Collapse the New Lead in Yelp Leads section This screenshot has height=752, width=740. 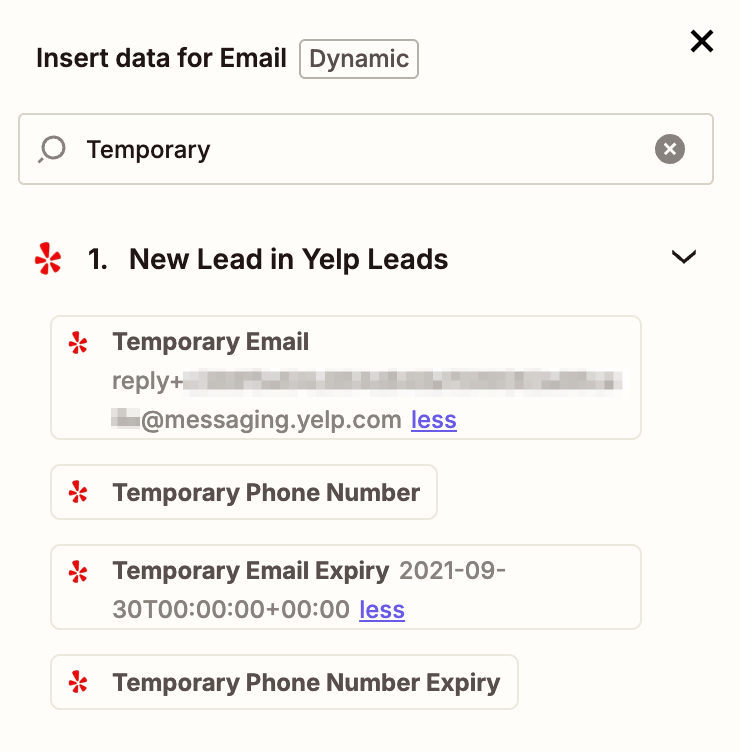coord(683,258)
